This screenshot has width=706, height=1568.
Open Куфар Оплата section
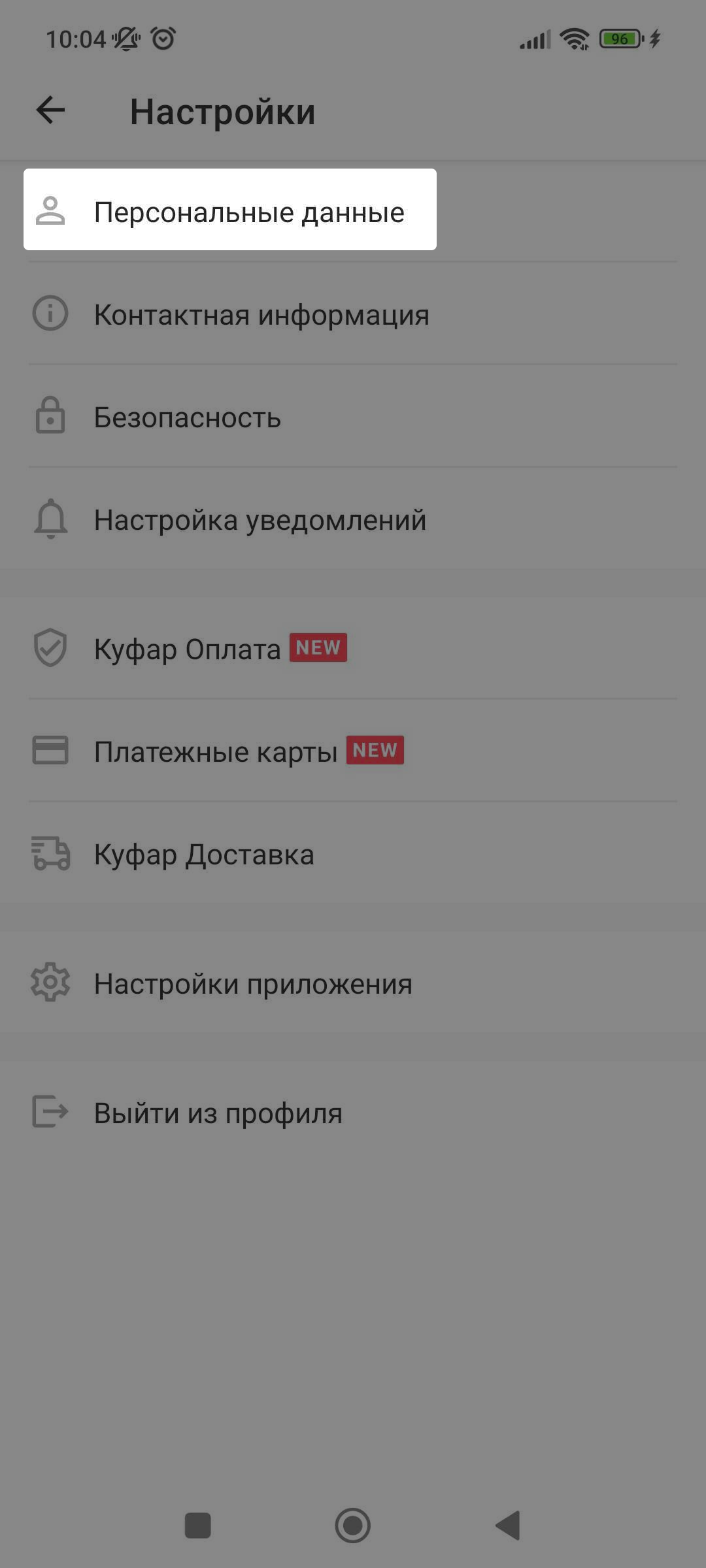click(188, 649)
